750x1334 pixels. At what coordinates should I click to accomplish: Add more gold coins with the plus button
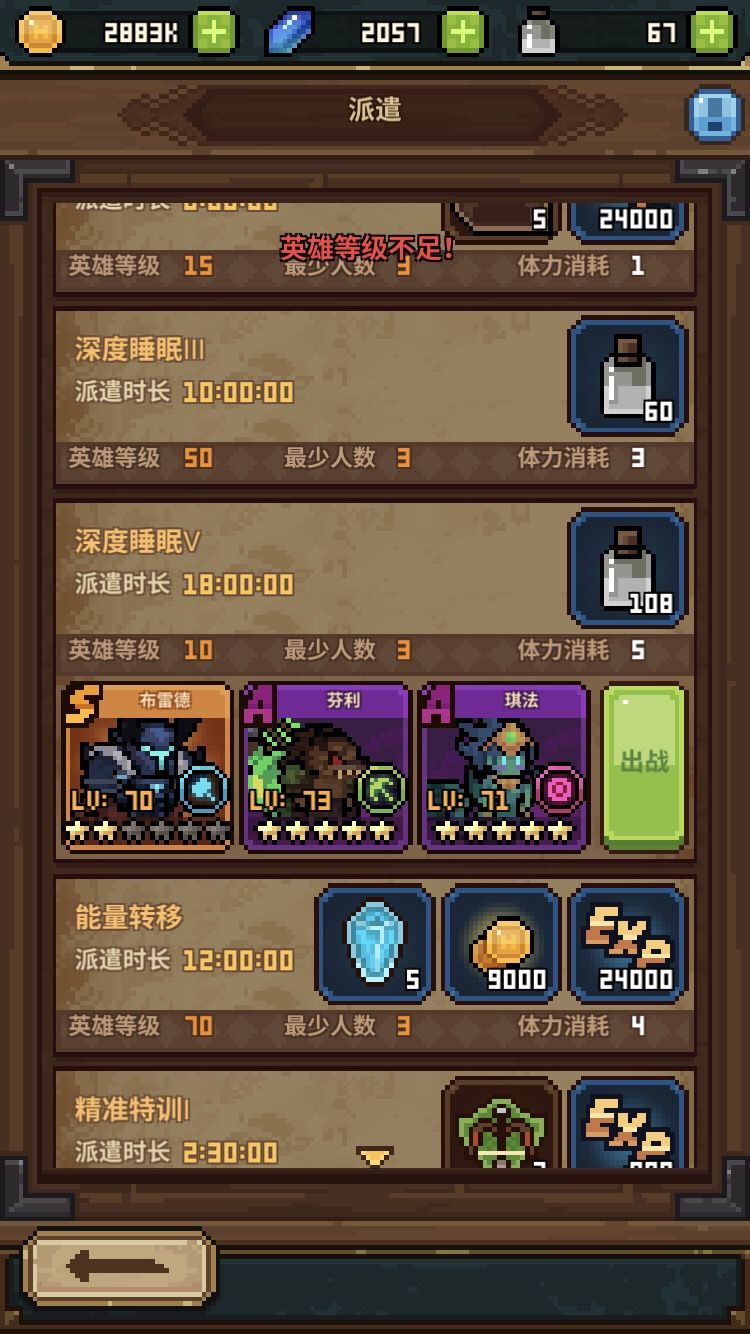tap(214, 33)
